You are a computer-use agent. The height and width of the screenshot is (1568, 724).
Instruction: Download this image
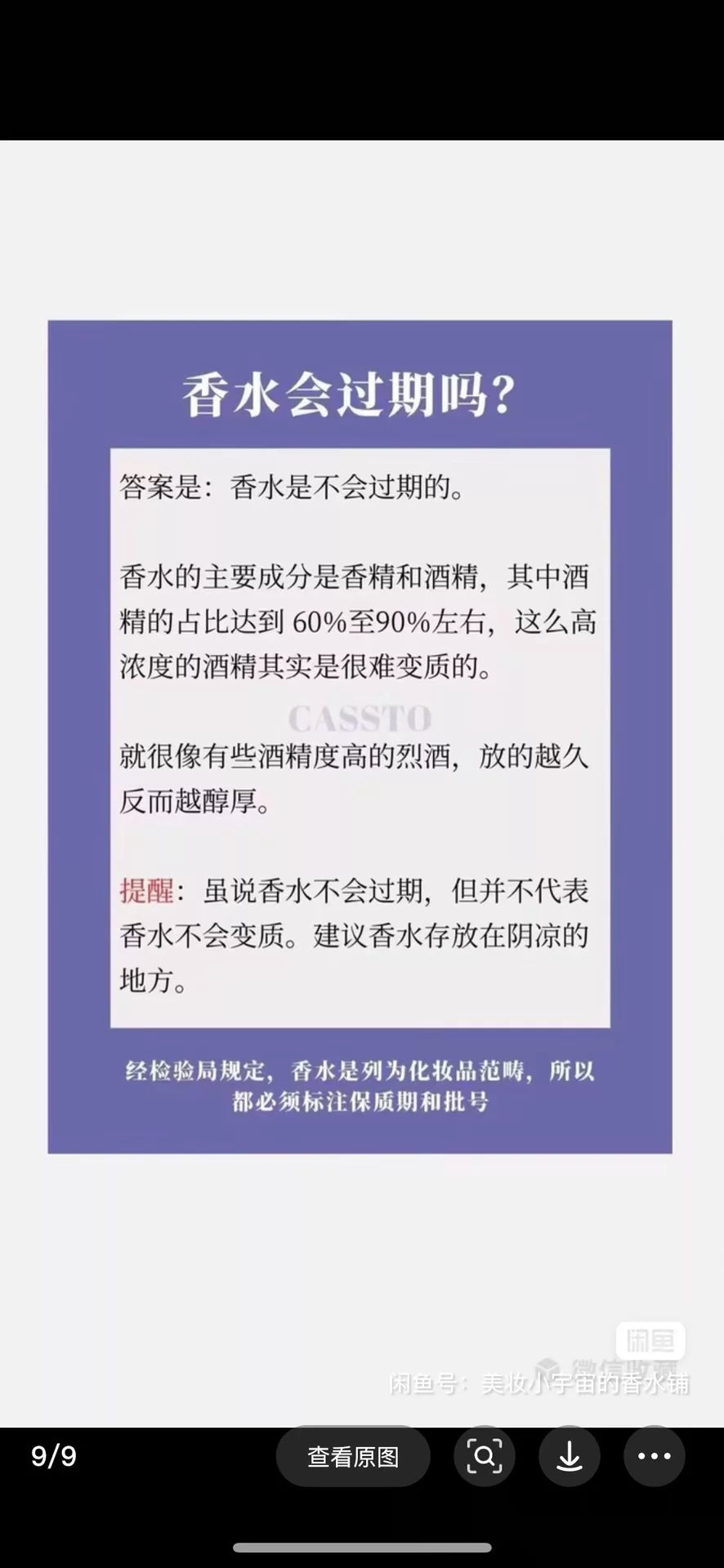(x=570, y=1456)
